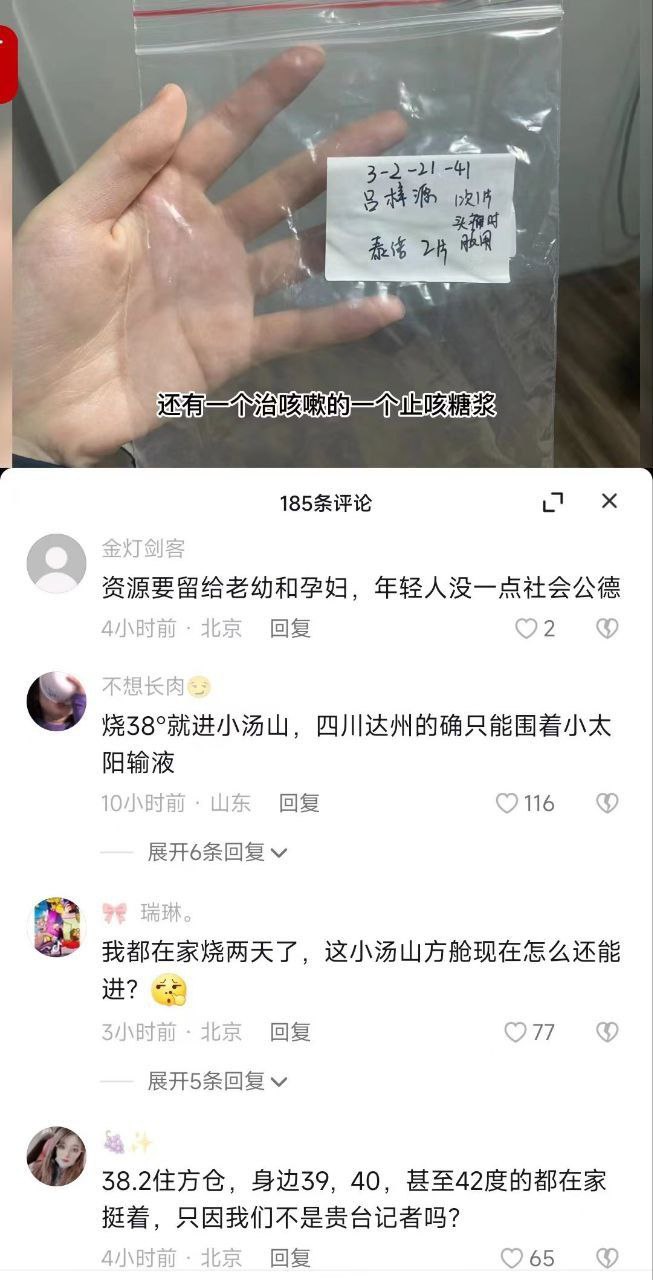Open 不想长肉's profile avatar
653x1280 pixels.
(56, 701)
